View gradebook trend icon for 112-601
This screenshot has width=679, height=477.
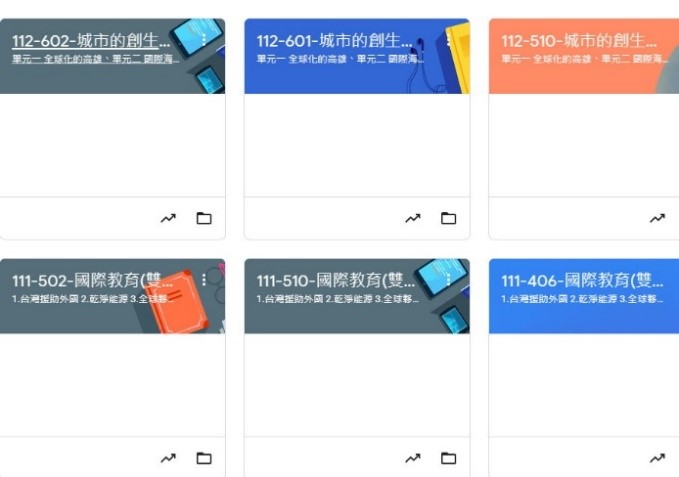click(412, 218)
